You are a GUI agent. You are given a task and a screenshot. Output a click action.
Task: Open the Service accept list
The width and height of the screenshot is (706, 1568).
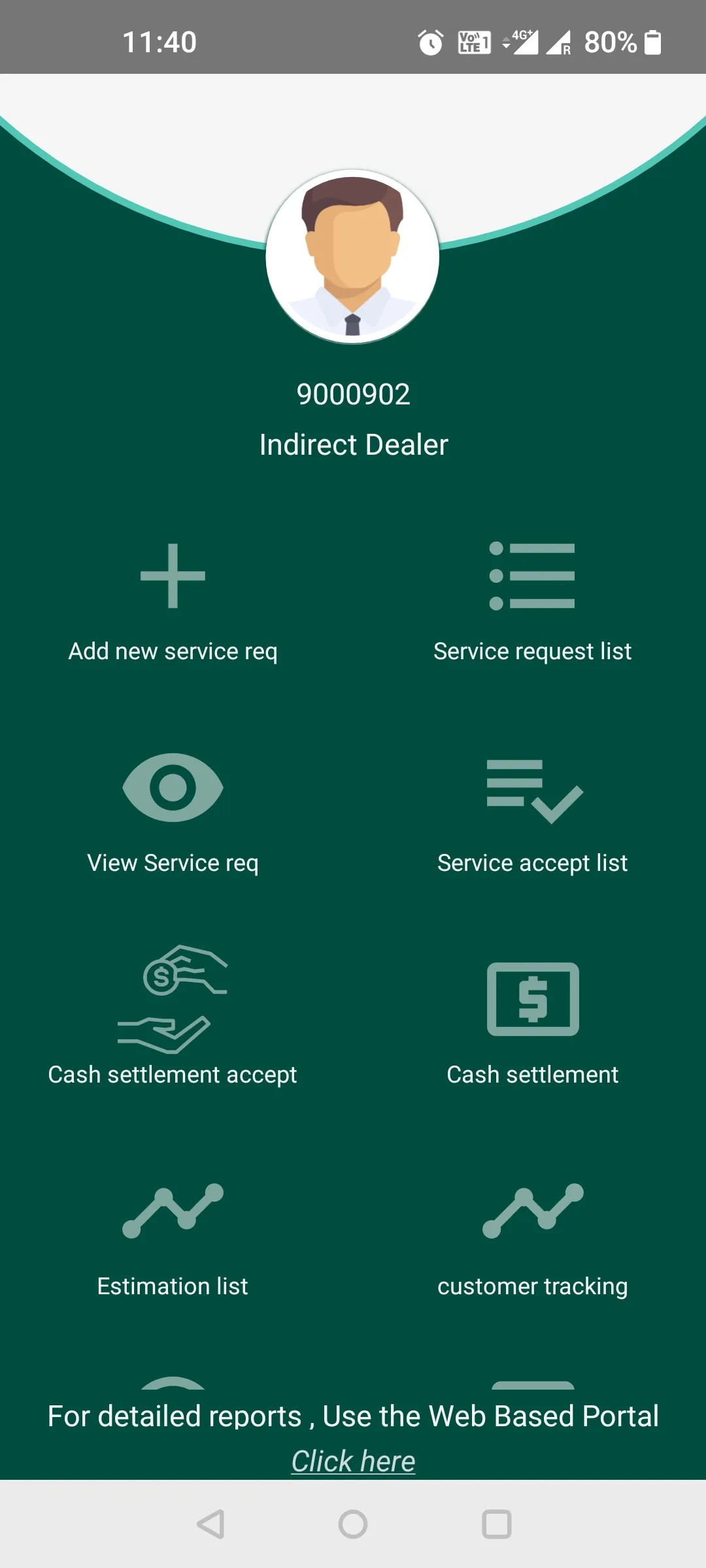(x=532, y=813)
